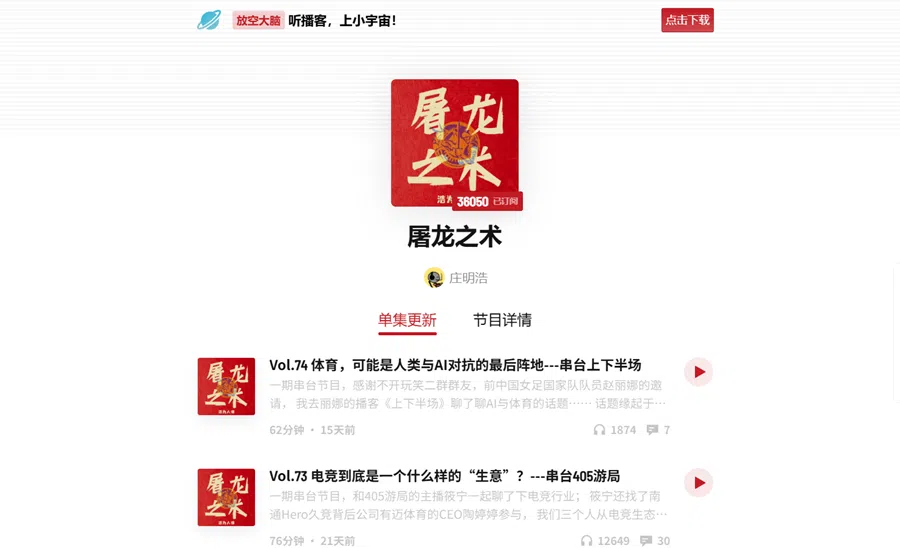The width and height of the screenshot is (900, 559).
Task: Switch to the 节目详情 tab
Action: 502,320
